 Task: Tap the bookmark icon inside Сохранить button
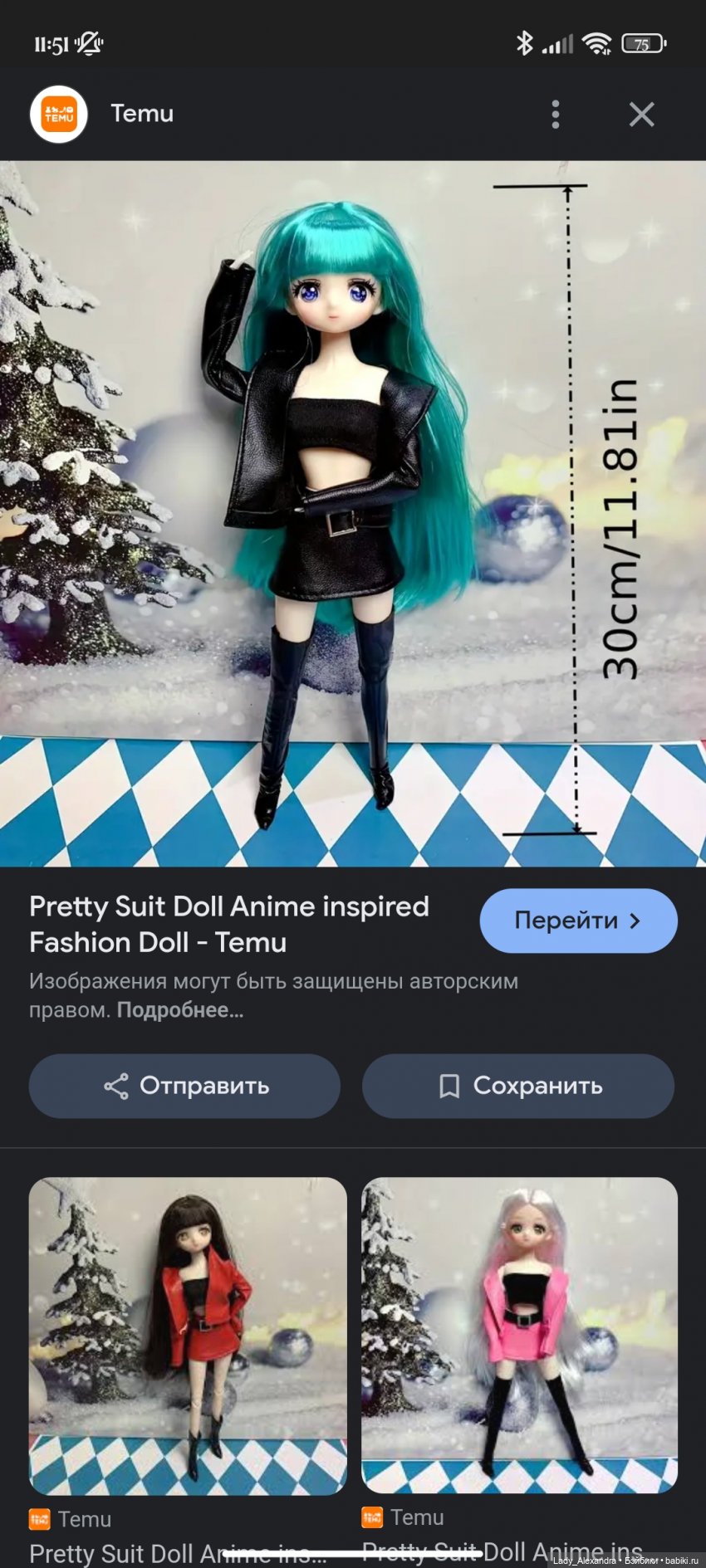point(447,1086)
